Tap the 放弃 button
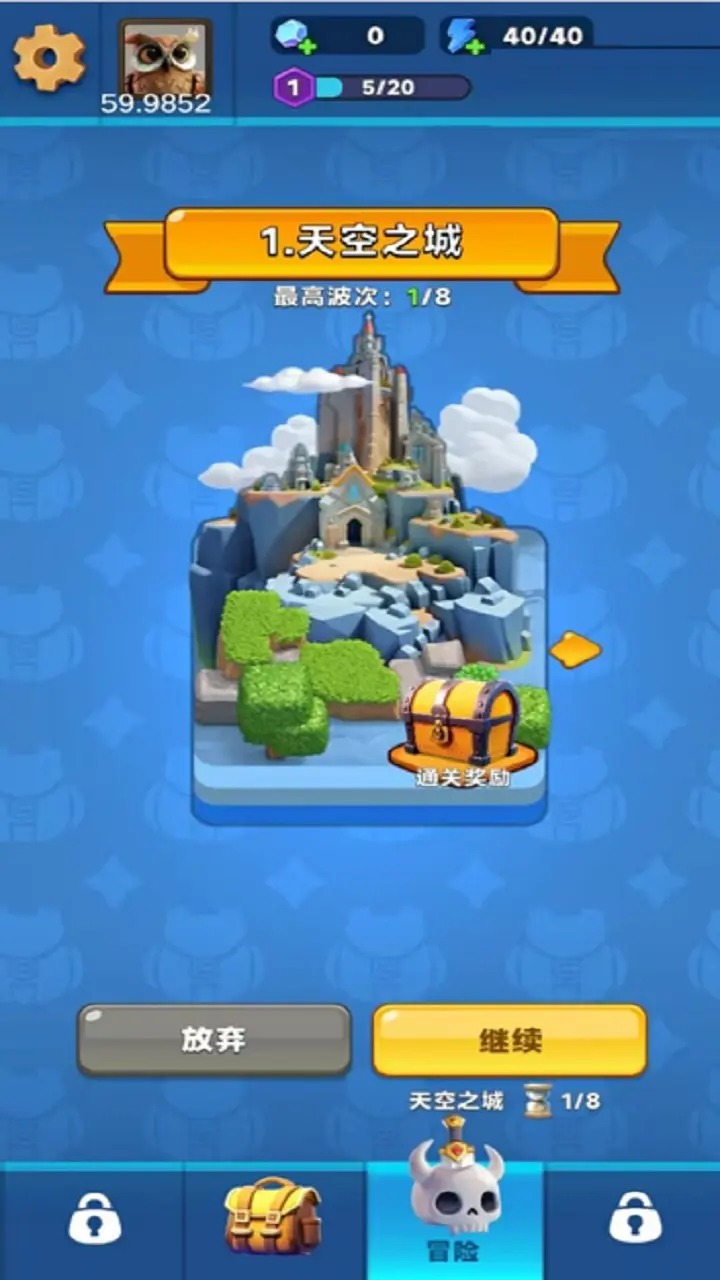Image resolution: width=720 pixels, height=1280 pixels. [214, 1040]
